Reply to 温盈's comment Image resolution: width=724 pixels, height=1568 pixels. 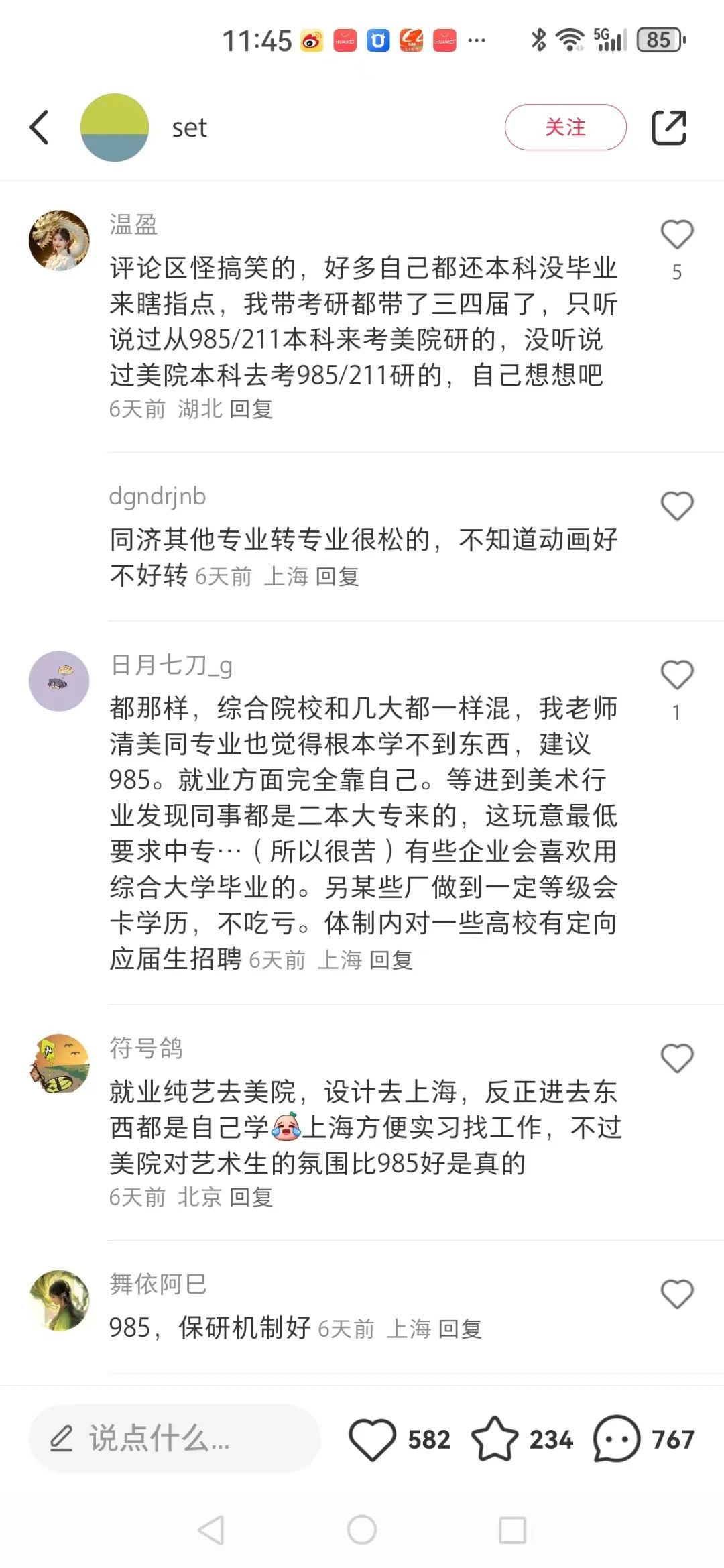251,409
